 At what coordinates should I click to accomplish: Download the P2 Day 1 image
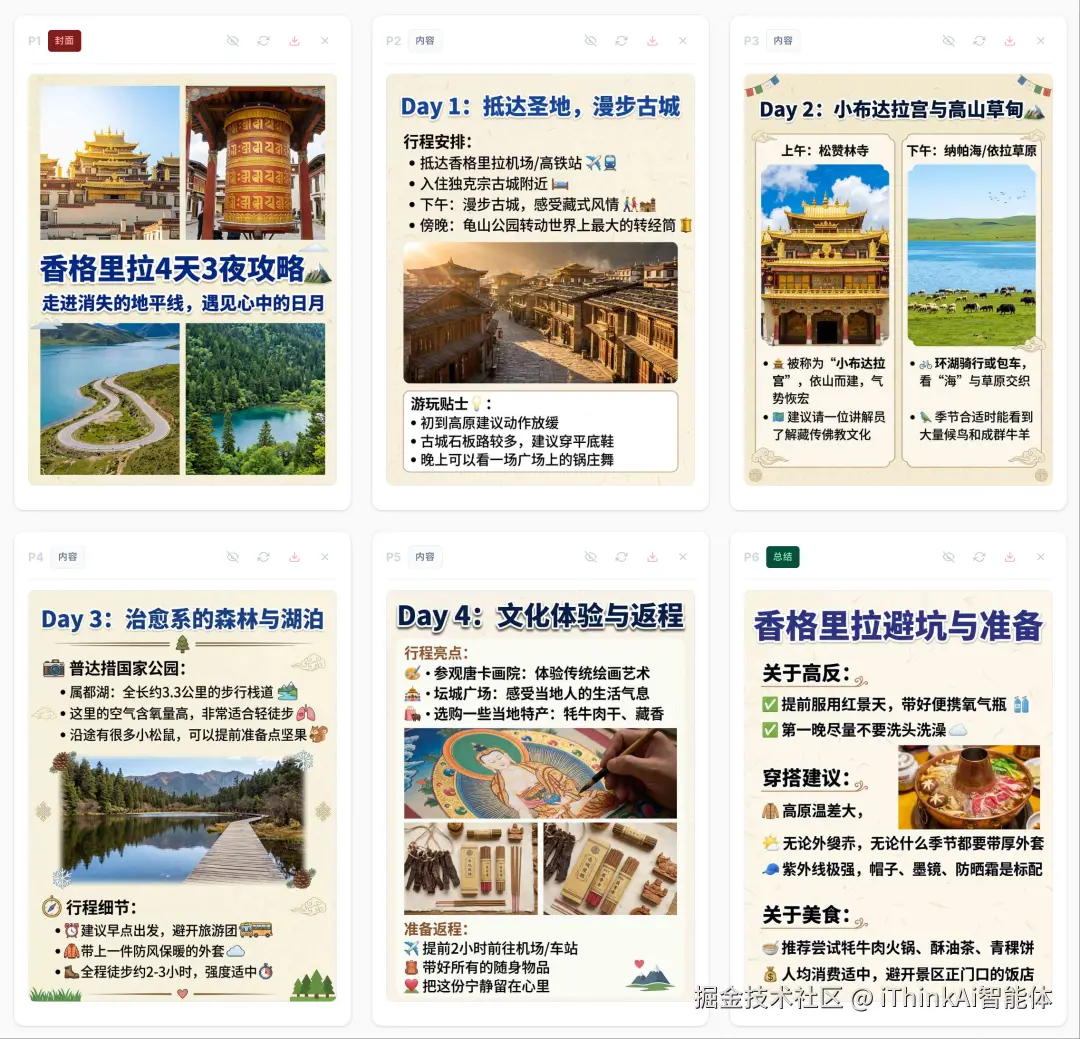652,41
